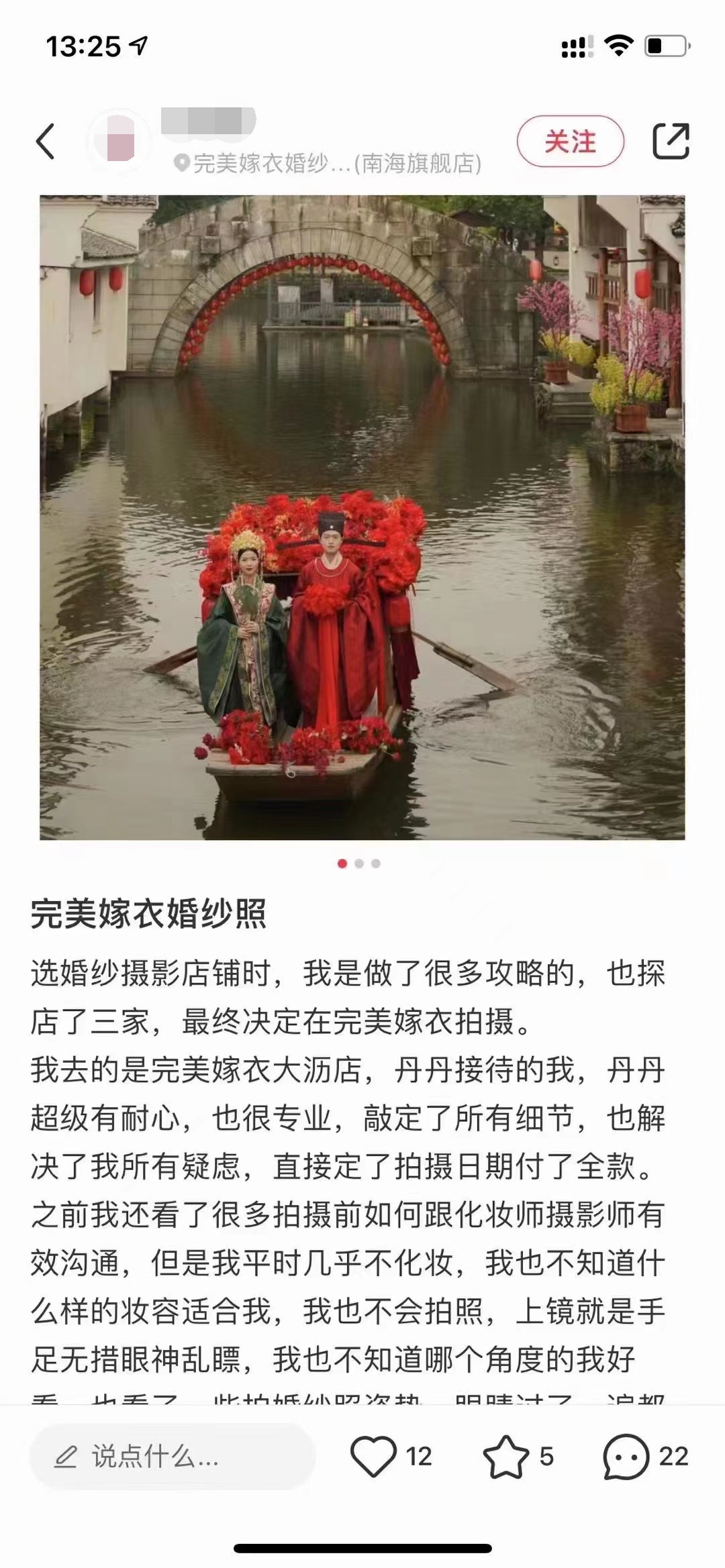
Task: View the wedding boat photo full screen
Action: [x=362, y=517]
